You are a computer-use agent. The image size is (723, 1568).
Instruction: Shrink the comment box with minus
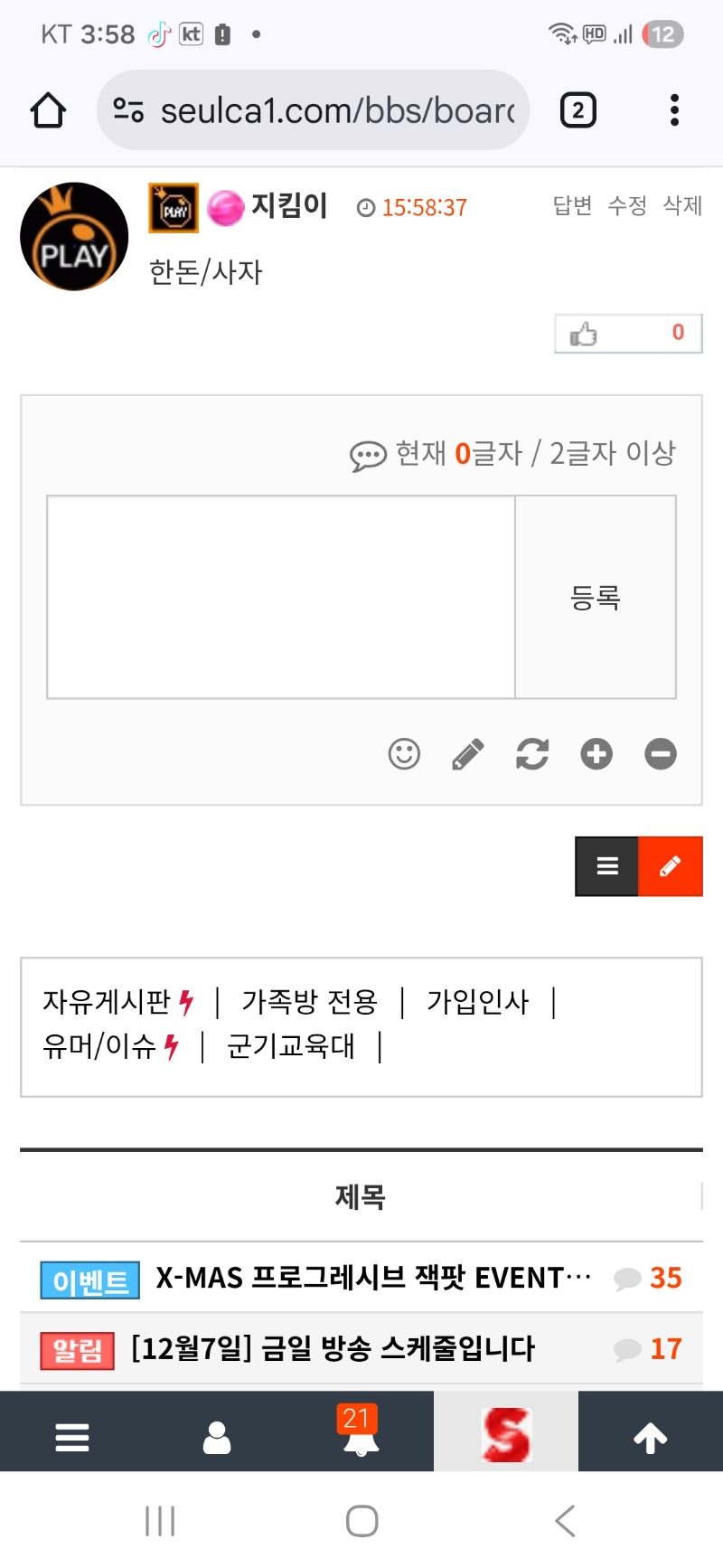(x=661, y=753)
